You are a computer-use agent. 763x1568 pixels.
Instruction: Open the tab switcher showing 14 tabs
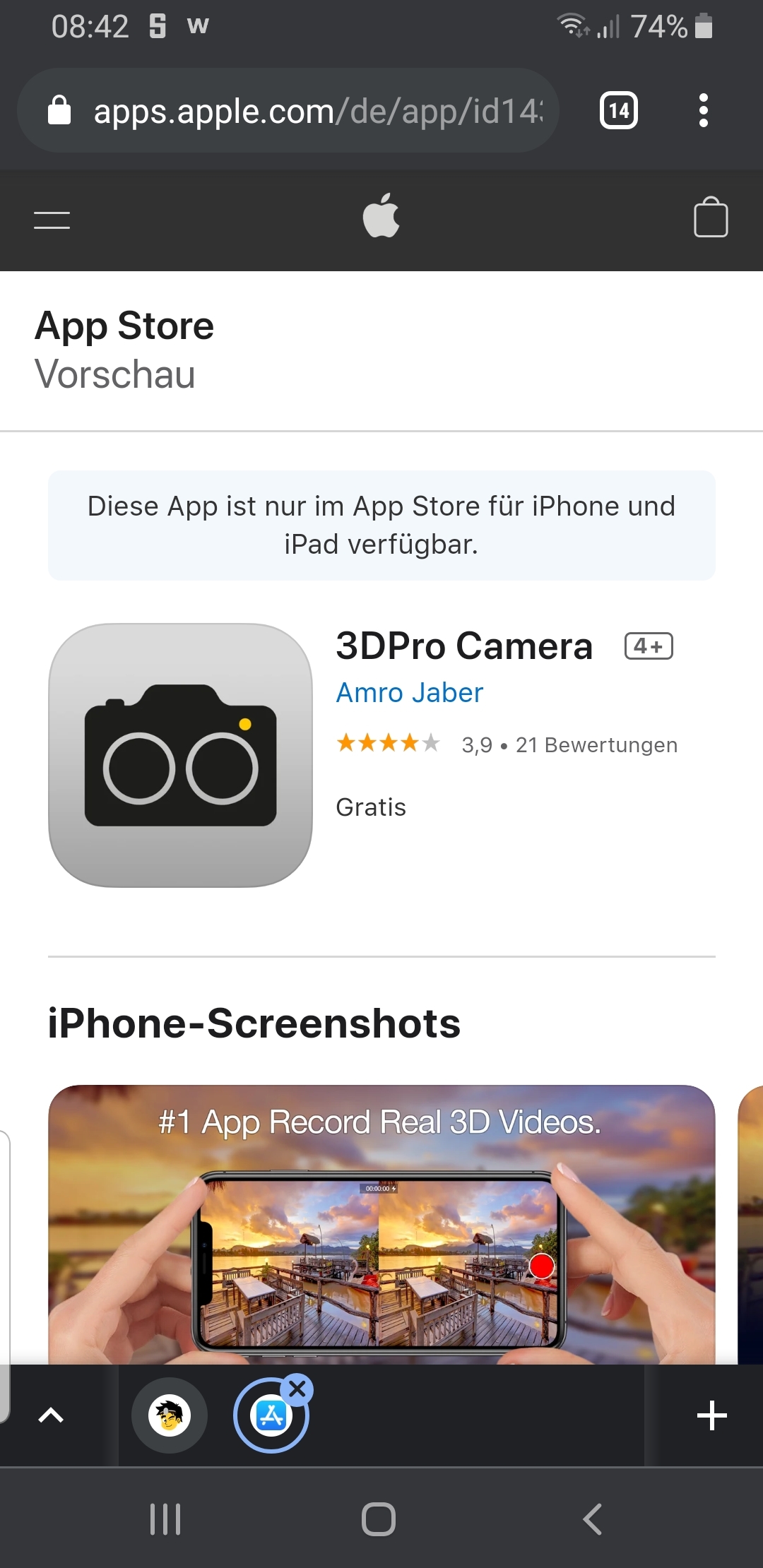point(619,111)
